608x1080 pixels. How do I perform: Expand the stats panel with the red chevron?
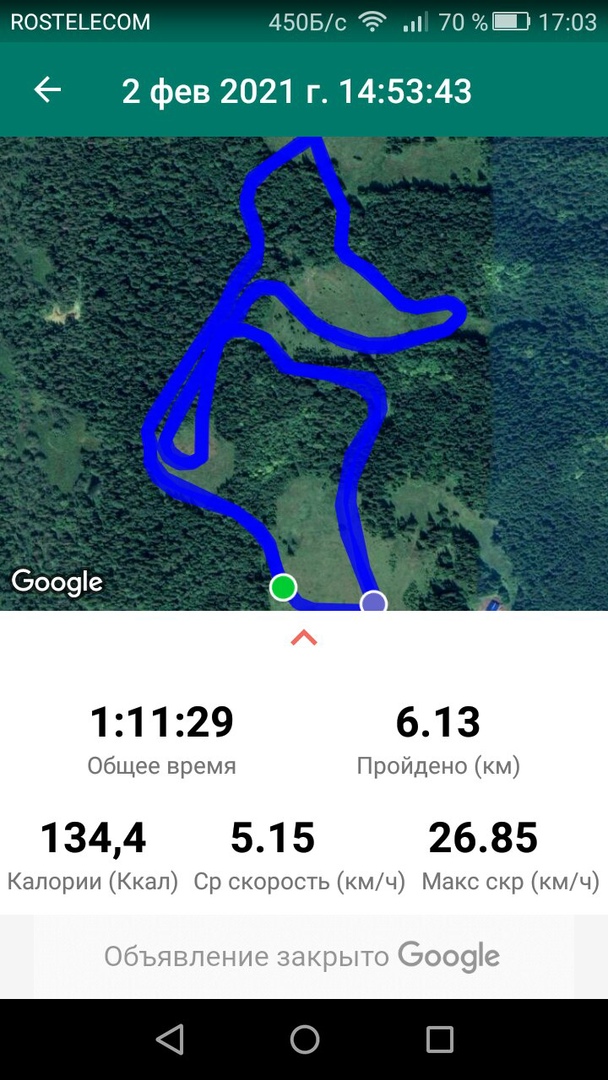pos(304,638)
